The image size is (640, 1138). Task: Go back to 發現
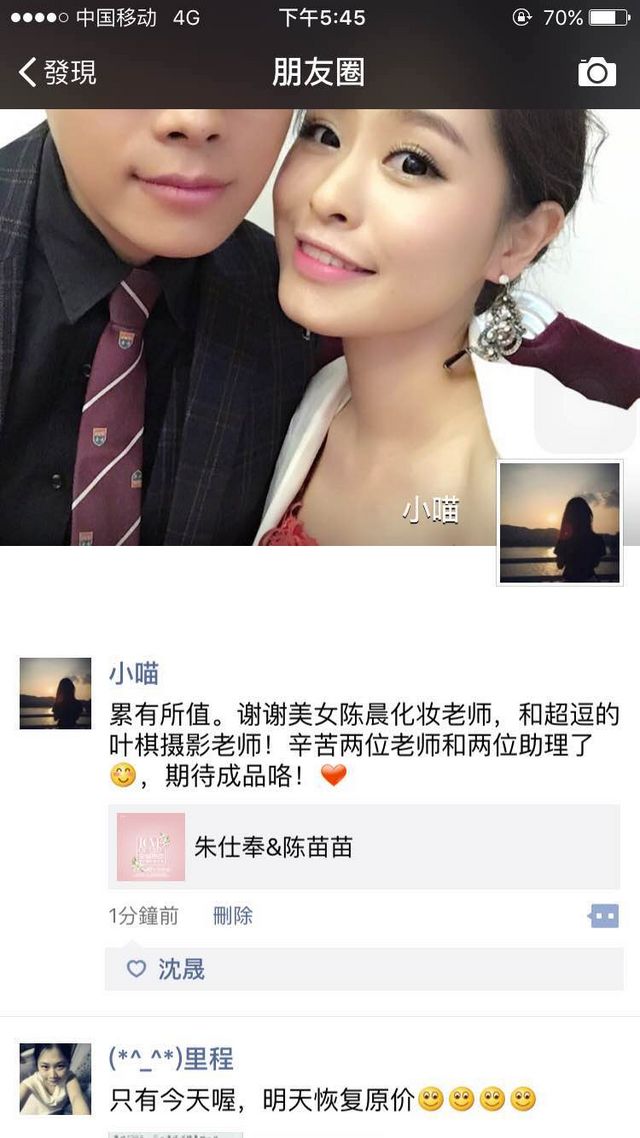click(58, 73)
